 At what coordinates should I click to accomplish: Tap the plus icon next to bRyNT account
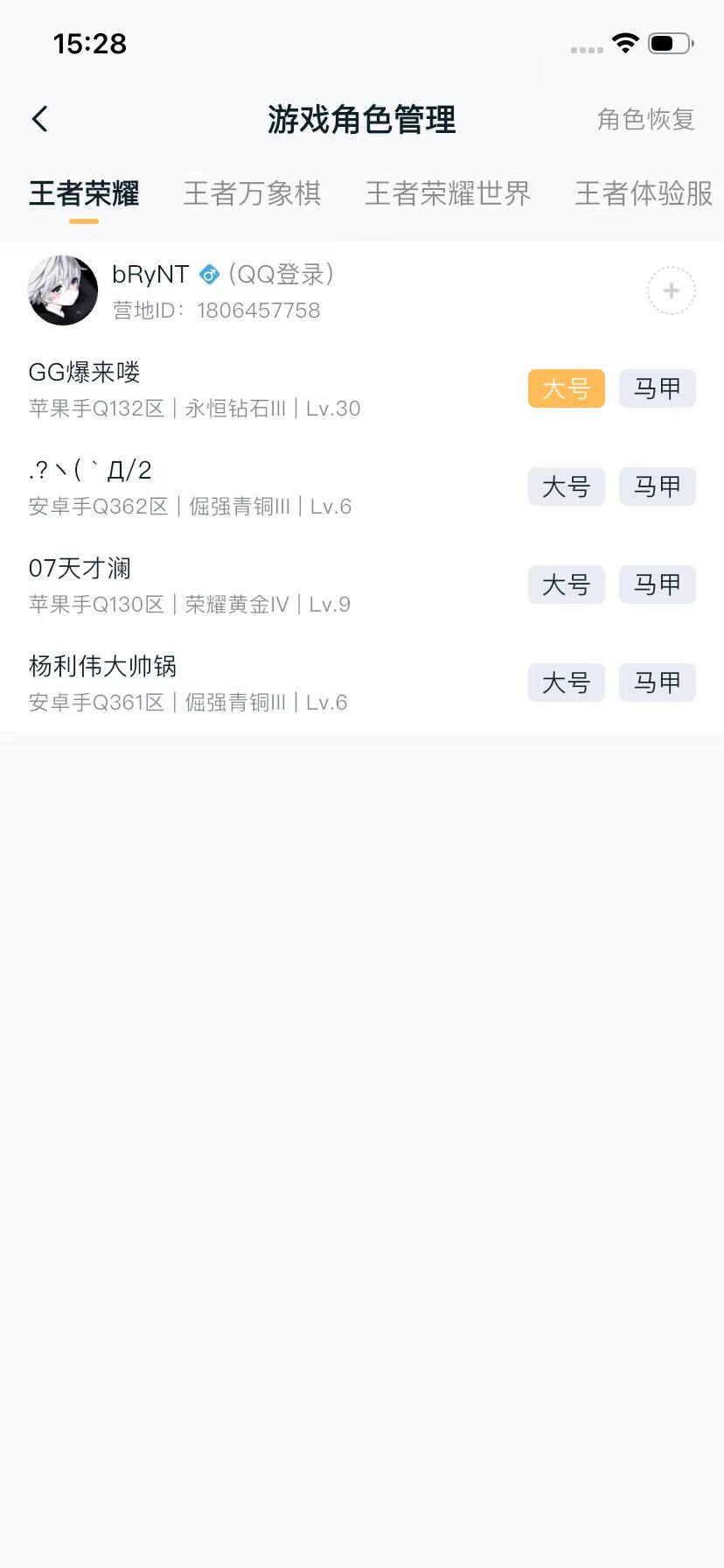[670, 290]
